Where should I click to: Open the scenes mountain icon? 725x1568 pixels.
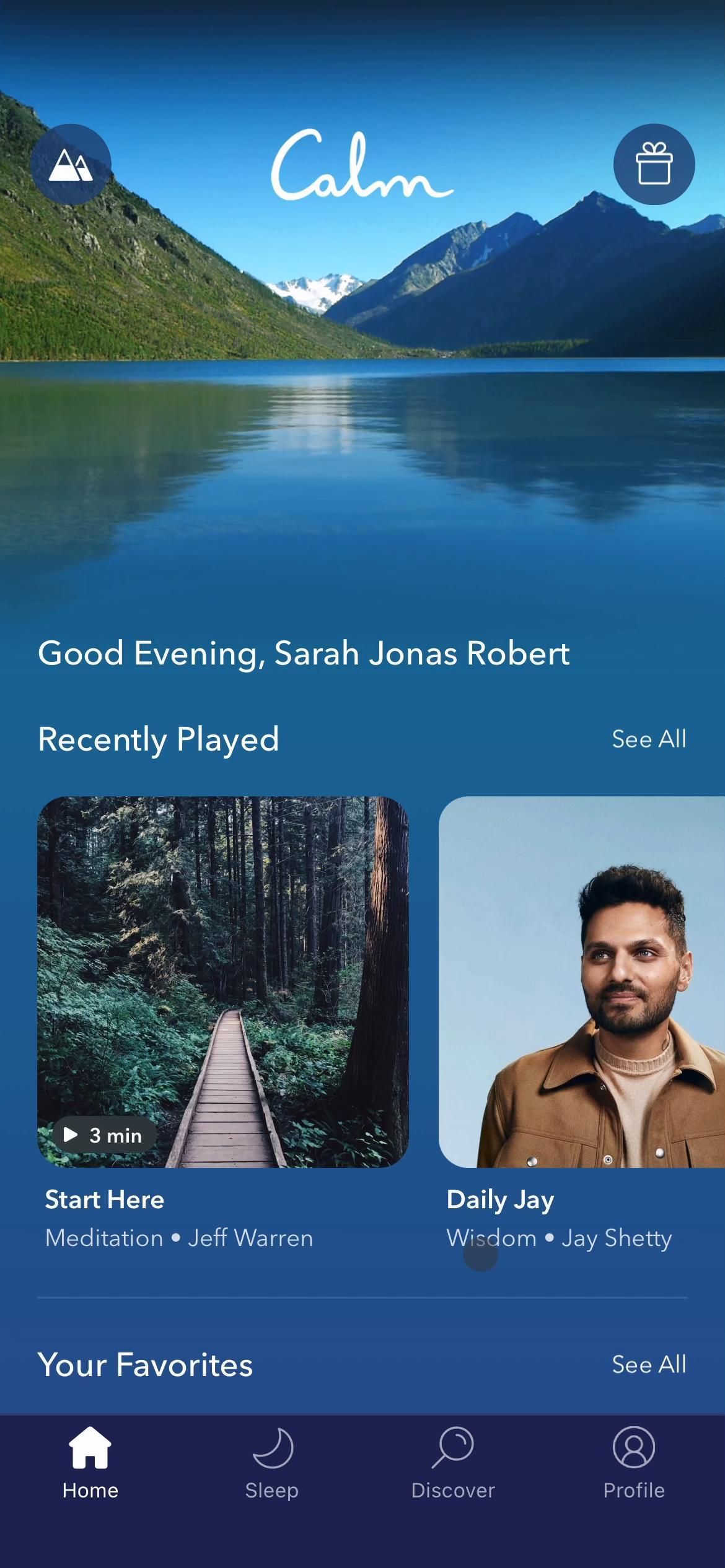(x=71, y=165)
